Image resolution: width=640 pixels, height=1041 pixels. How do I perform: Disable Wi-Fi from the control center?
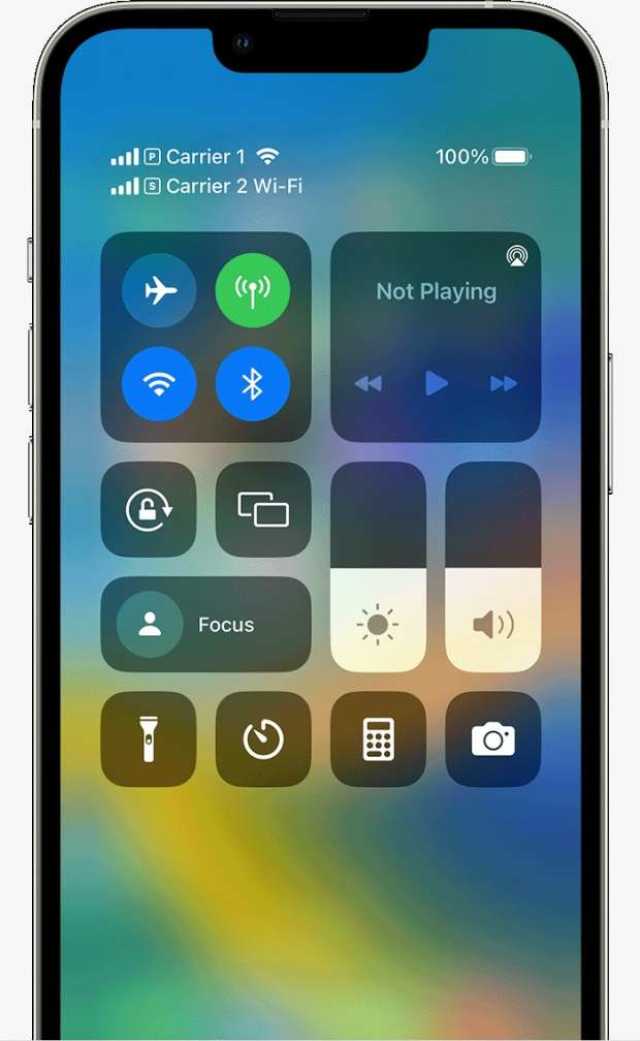click(x=159, y=384)
